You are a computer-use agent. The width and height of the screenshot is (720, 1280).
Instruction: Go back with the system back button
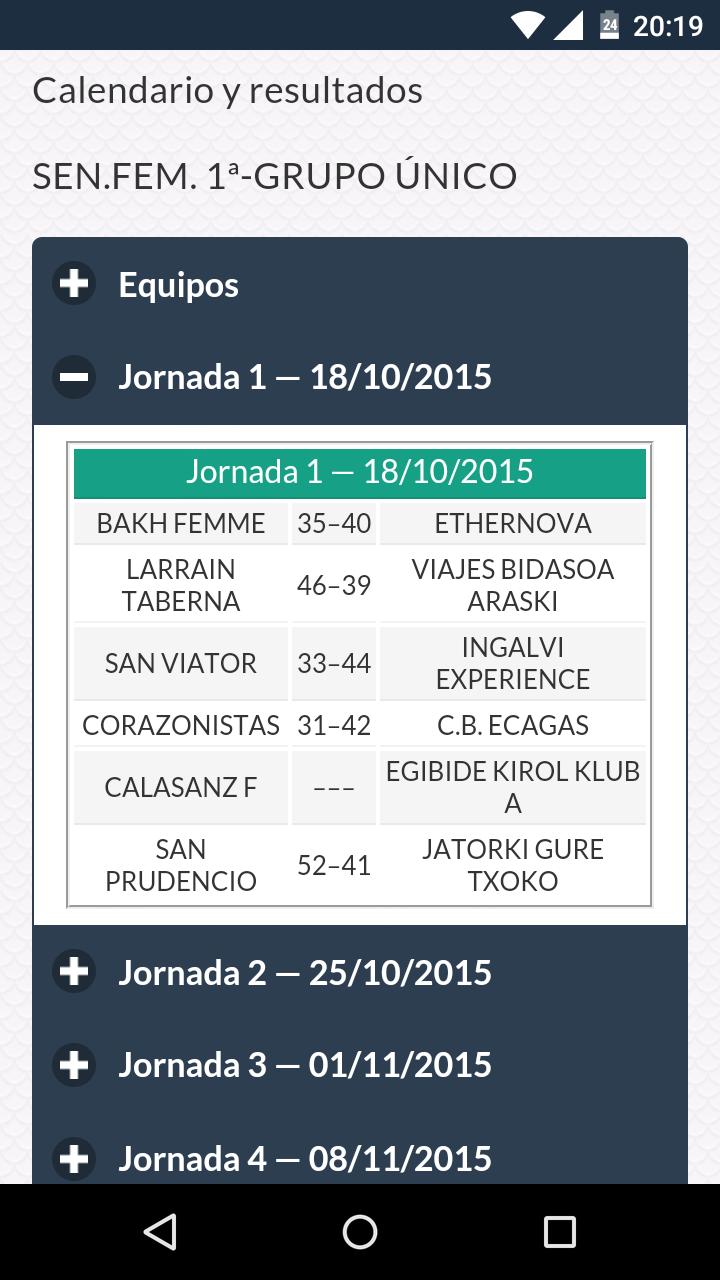(160, 1232)
